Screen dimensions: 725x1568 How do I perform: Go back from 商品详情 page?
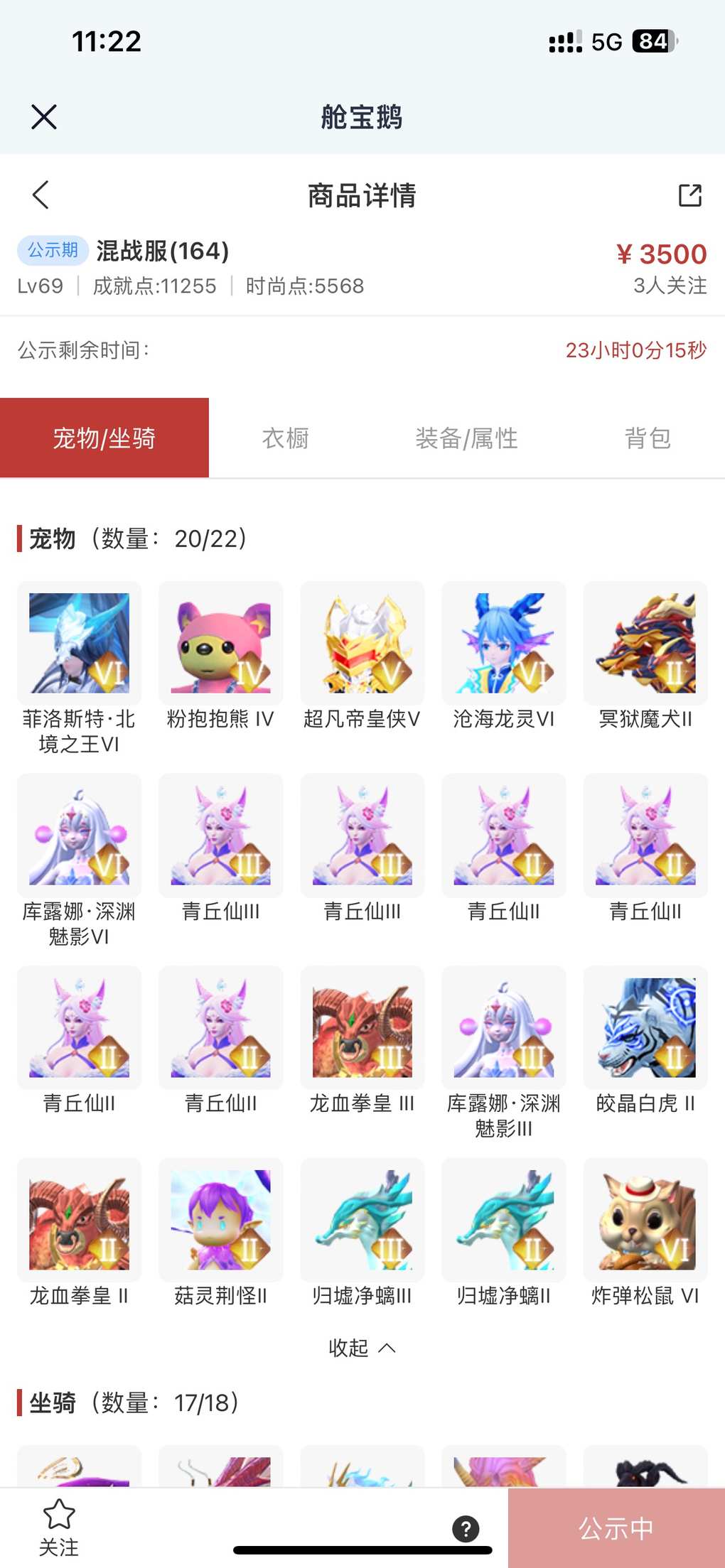point(41,195)
